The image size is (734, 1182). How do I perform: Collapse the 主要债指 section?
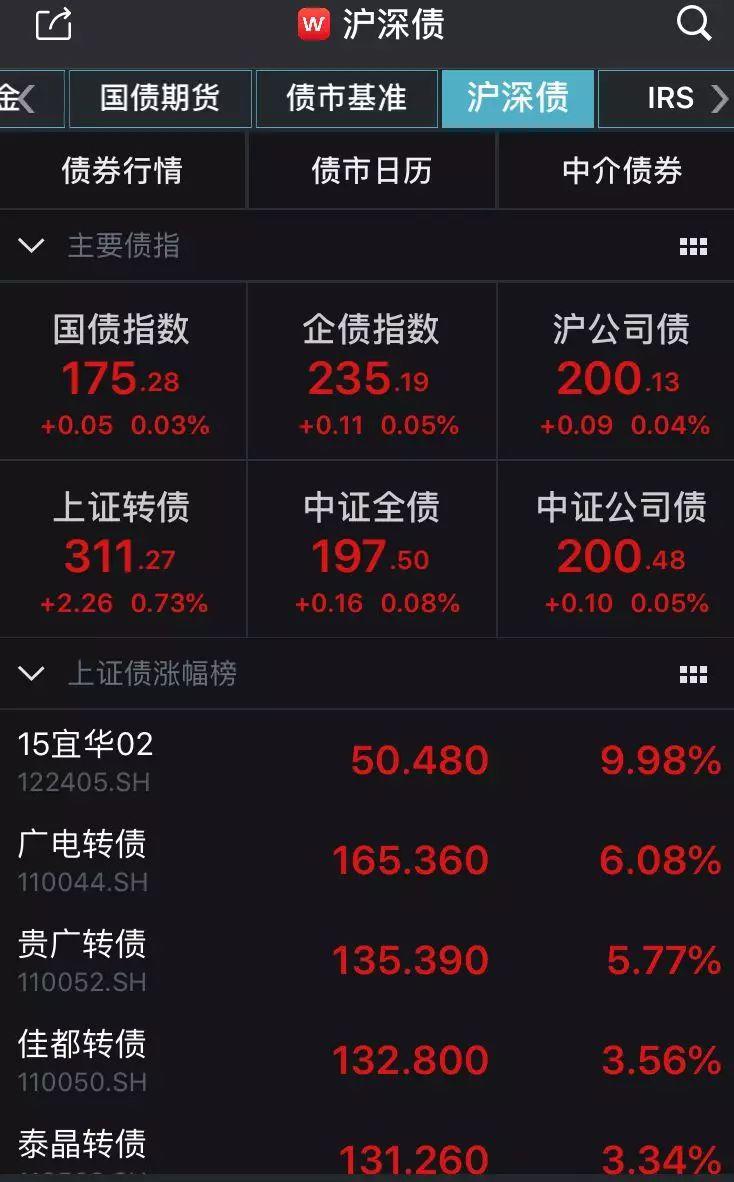(x=31, y=246)
